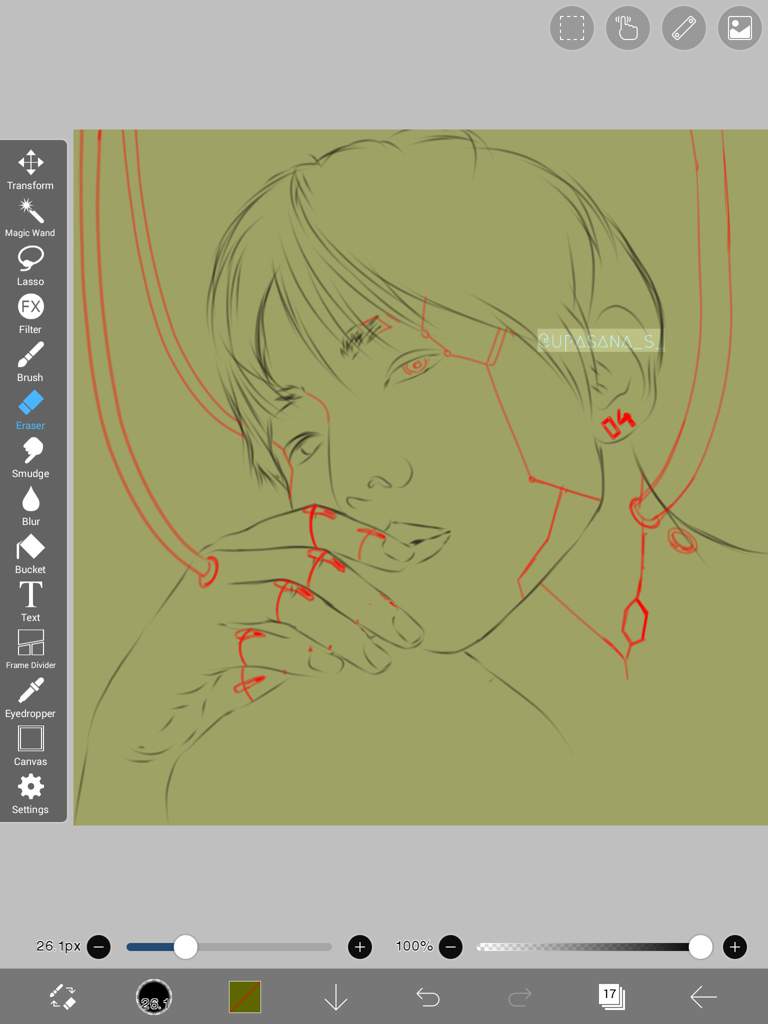Open the selection area tool
Viewport: 768px width, 1024px height.
click(x=572, y=28)
